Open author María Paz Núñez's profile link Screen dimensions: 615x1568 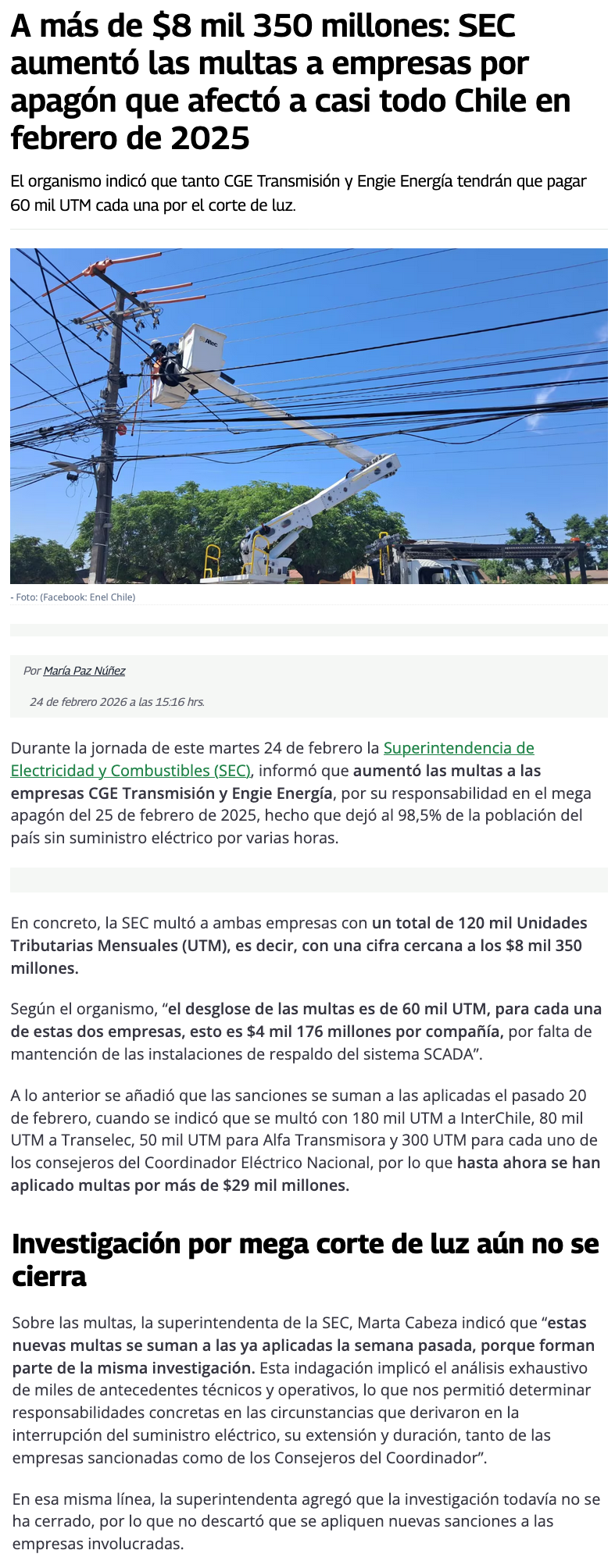[x=84, y=671]
